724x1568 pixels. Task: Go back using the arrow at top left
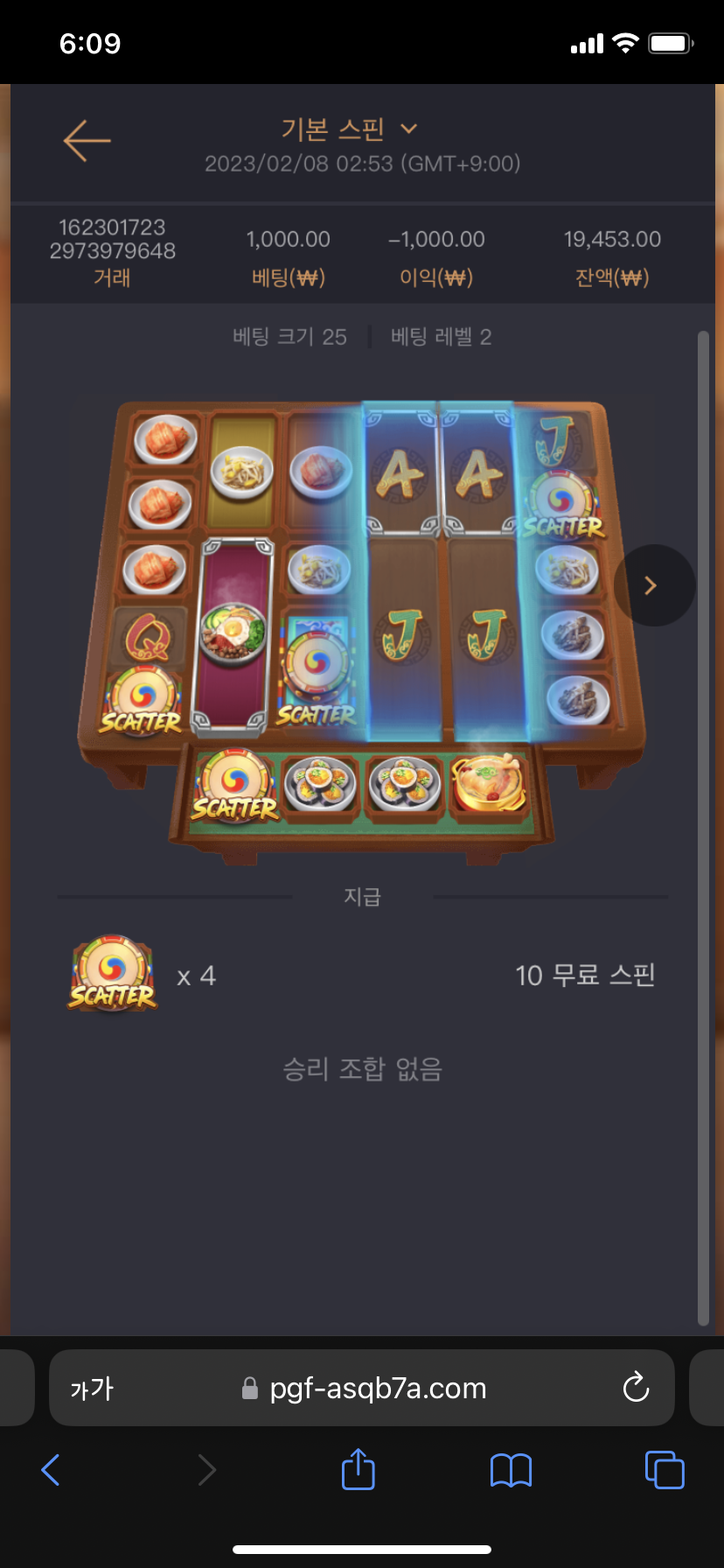pyautogui.click(x=87, y=140)
